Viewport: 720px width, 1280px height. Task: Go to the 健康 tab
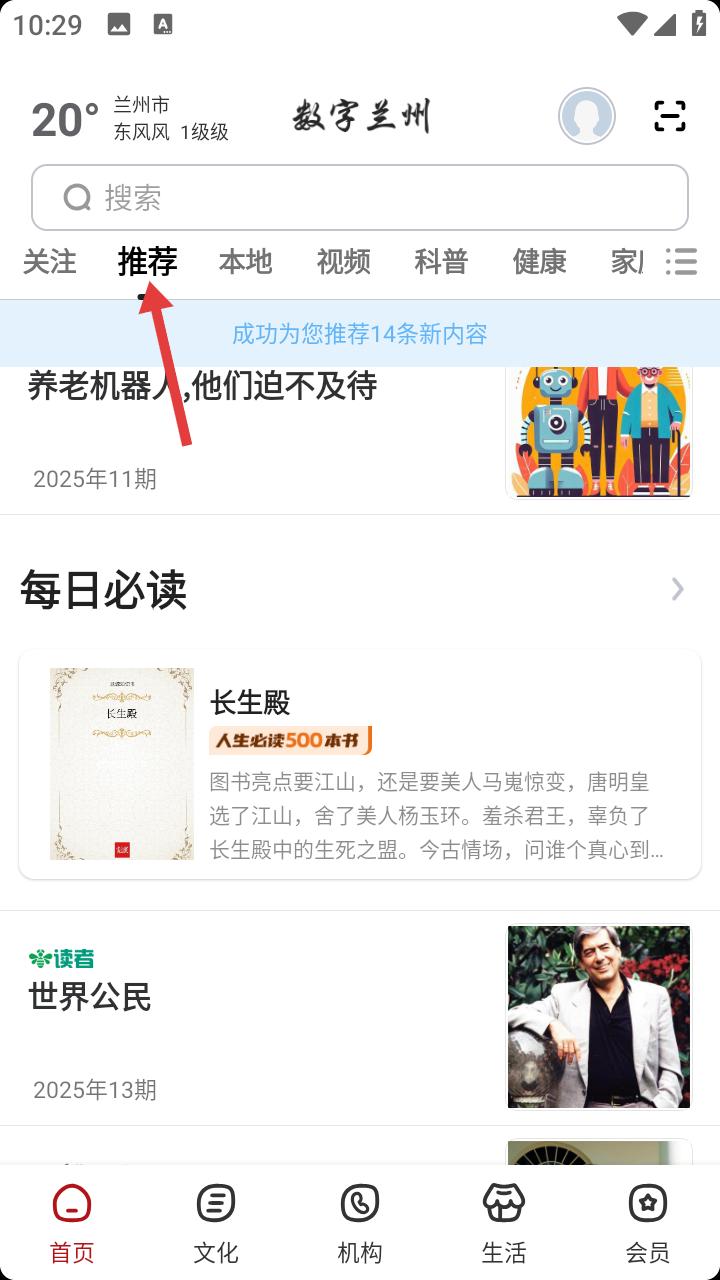[539, 262]
